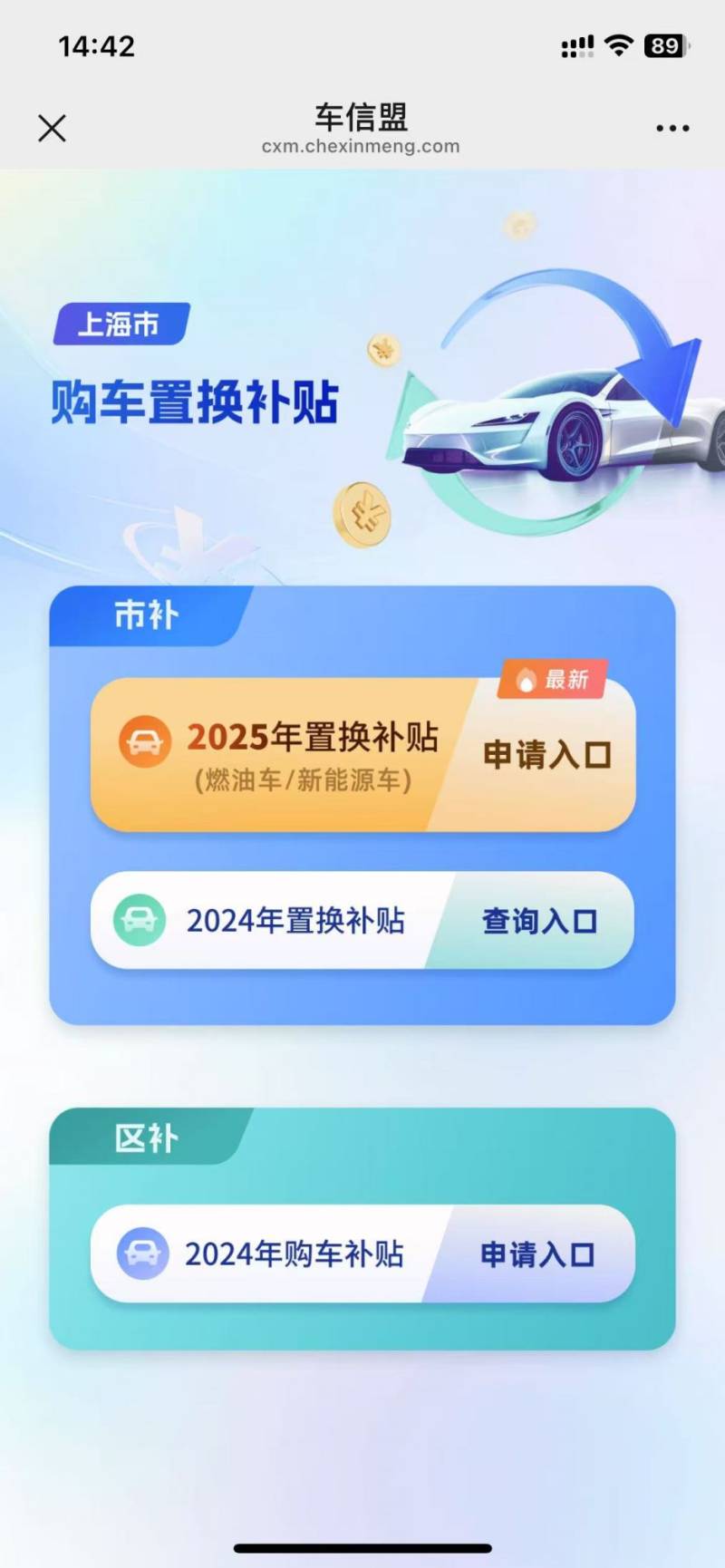Close the 车信盟 webpage
725x1568 pixels.
click(x=53, y=128)
